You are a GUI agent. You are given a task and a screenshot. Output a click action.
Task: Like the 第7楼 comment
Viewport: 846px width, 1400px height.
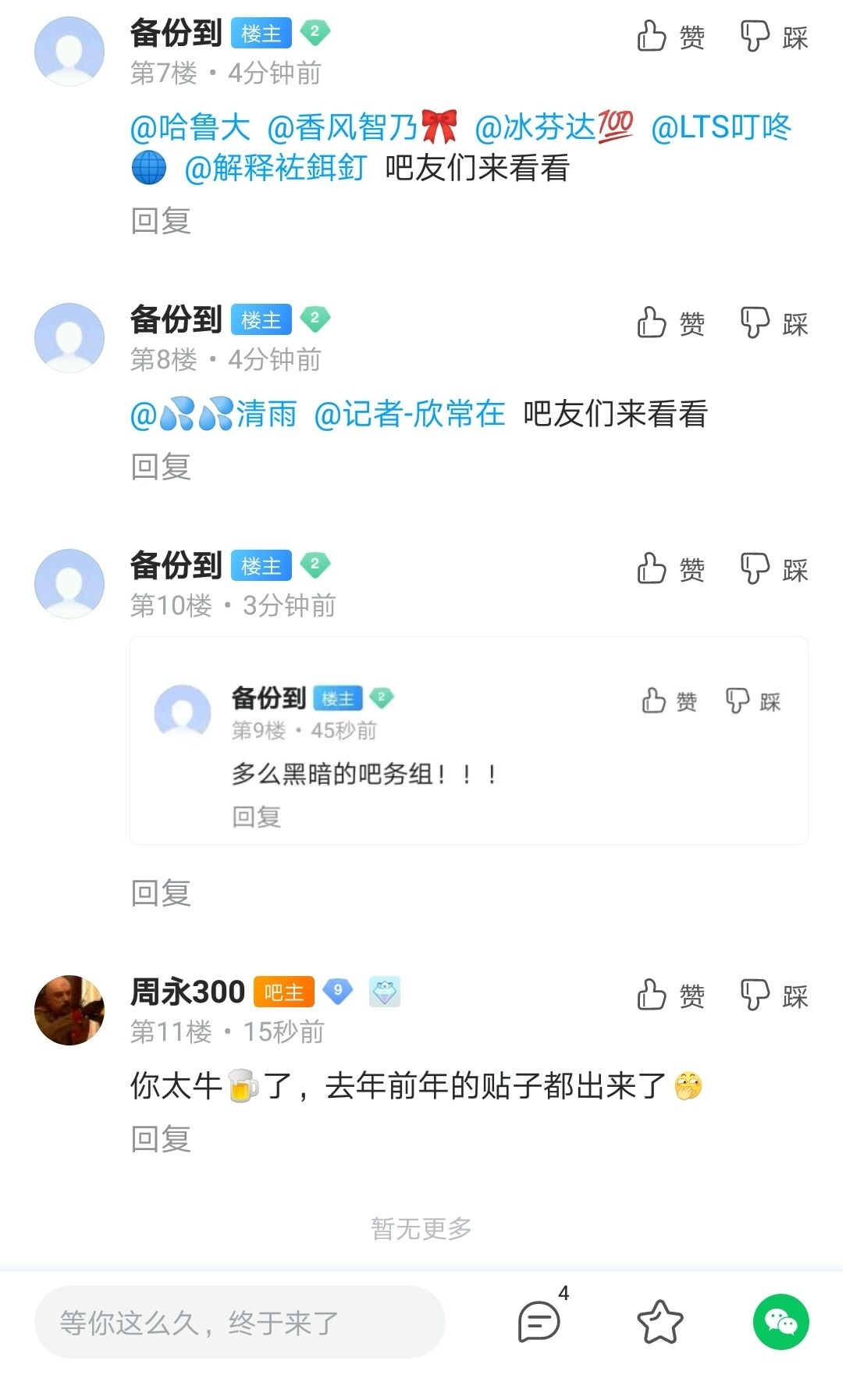[x=670, y=36]
